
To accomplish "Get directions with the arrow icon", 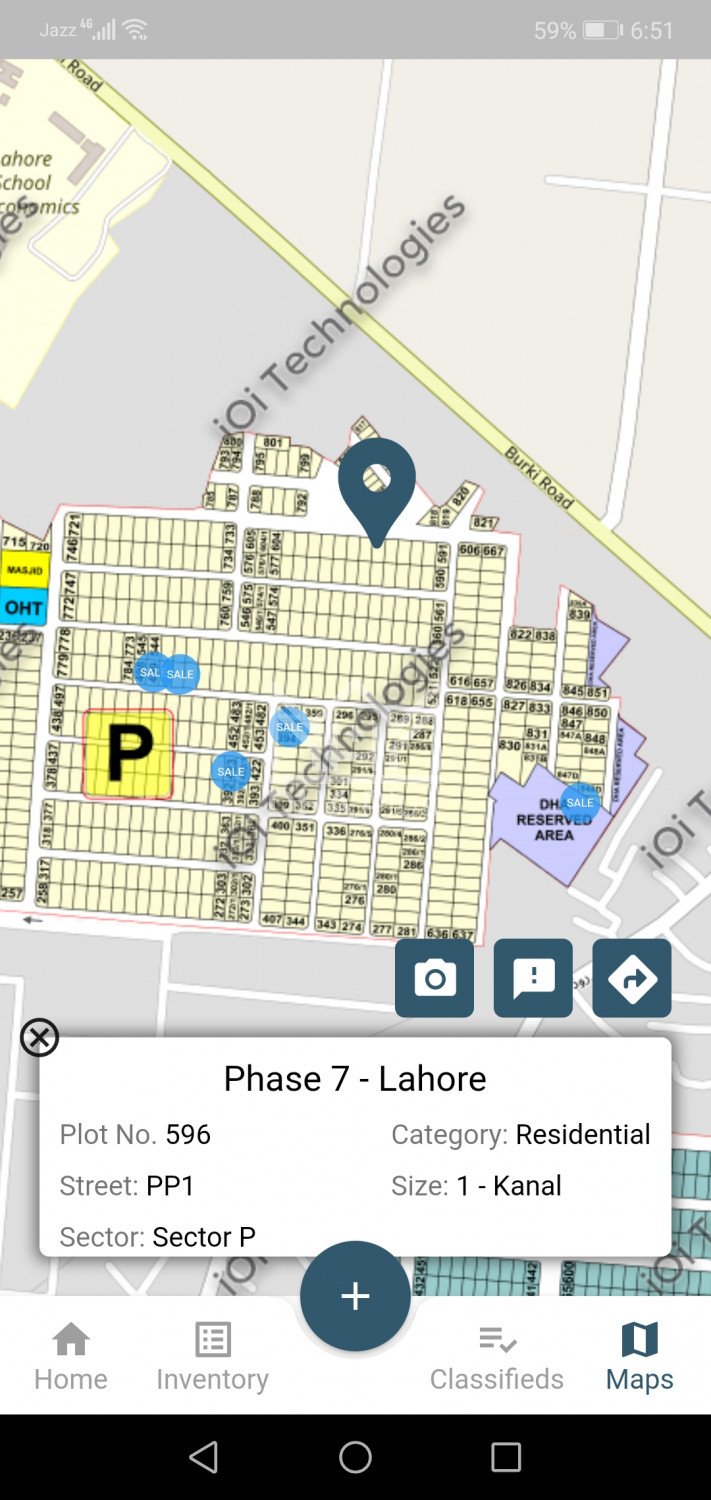I will [x=632, y=978].
